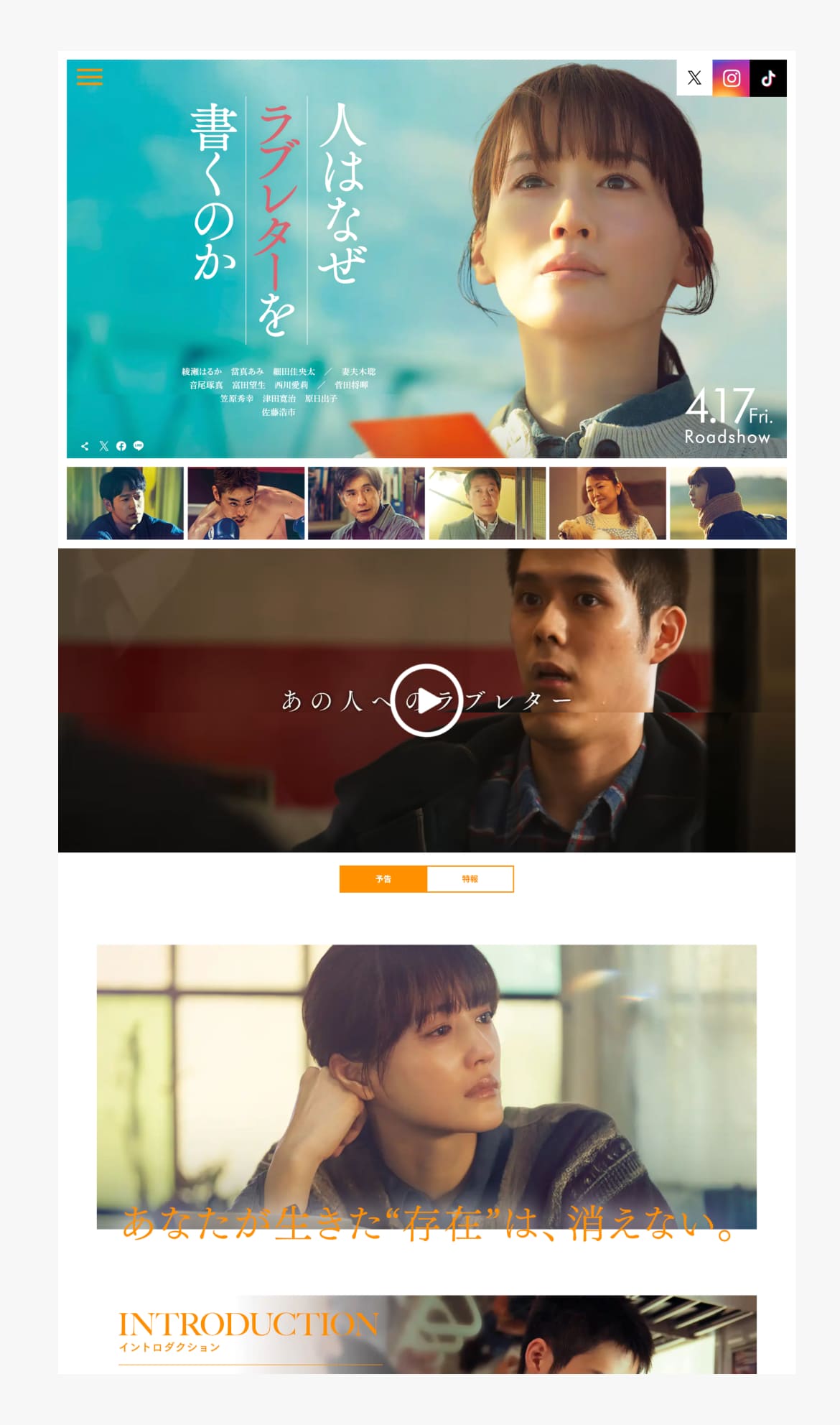This screenshot has width=840, height=1425.
Task: Share the page via LINE
Action: point(139,446)
